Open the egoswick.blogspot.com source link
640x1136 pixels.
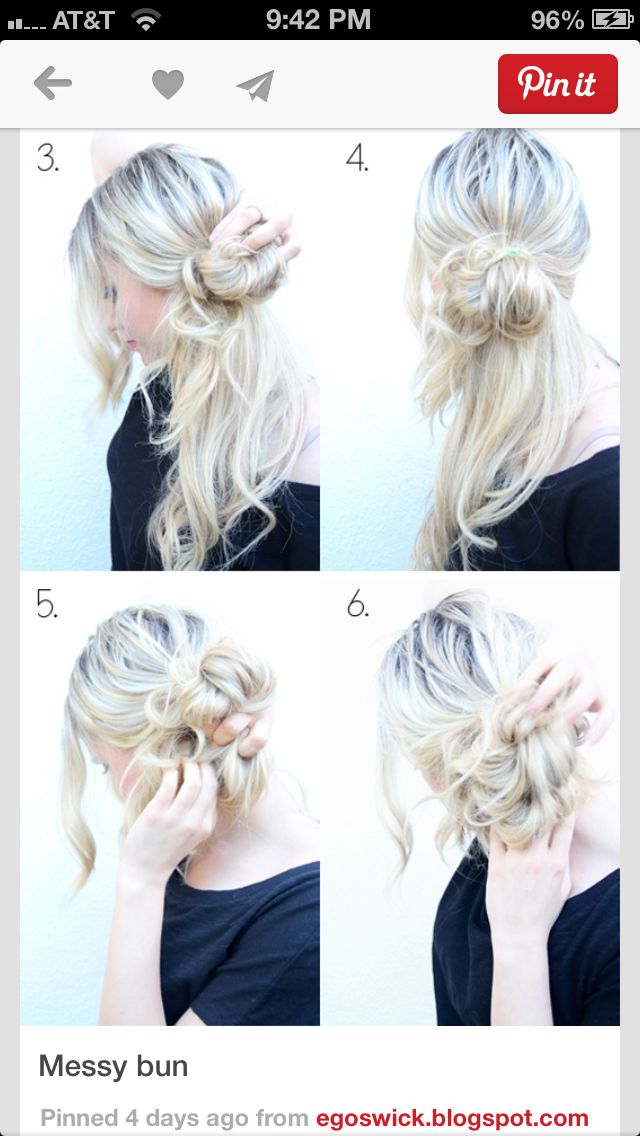click(x=452, y=1118)
